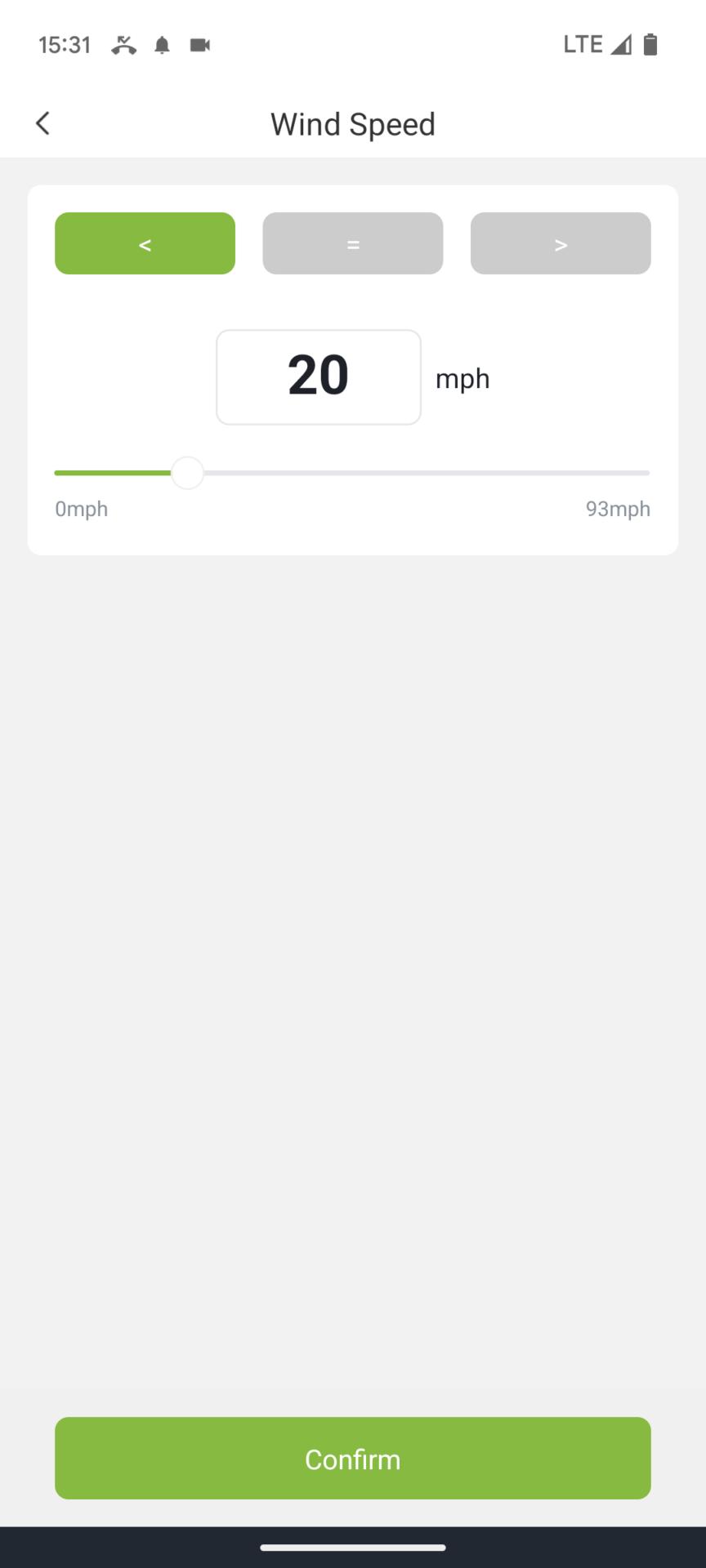Select the greater-than condition button

point(561,243)
